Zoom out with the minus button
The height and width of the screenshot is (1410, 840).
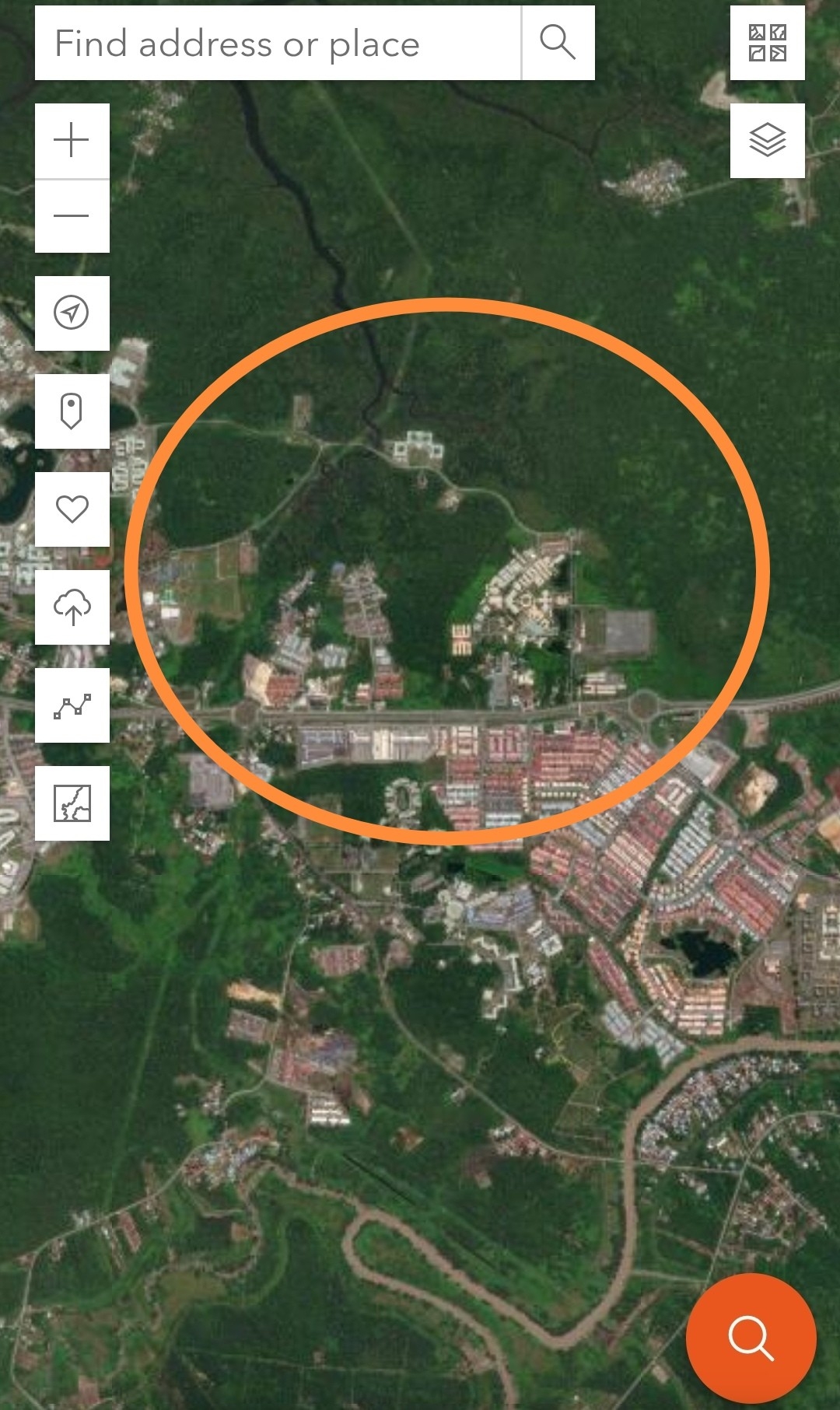point(72,215)
